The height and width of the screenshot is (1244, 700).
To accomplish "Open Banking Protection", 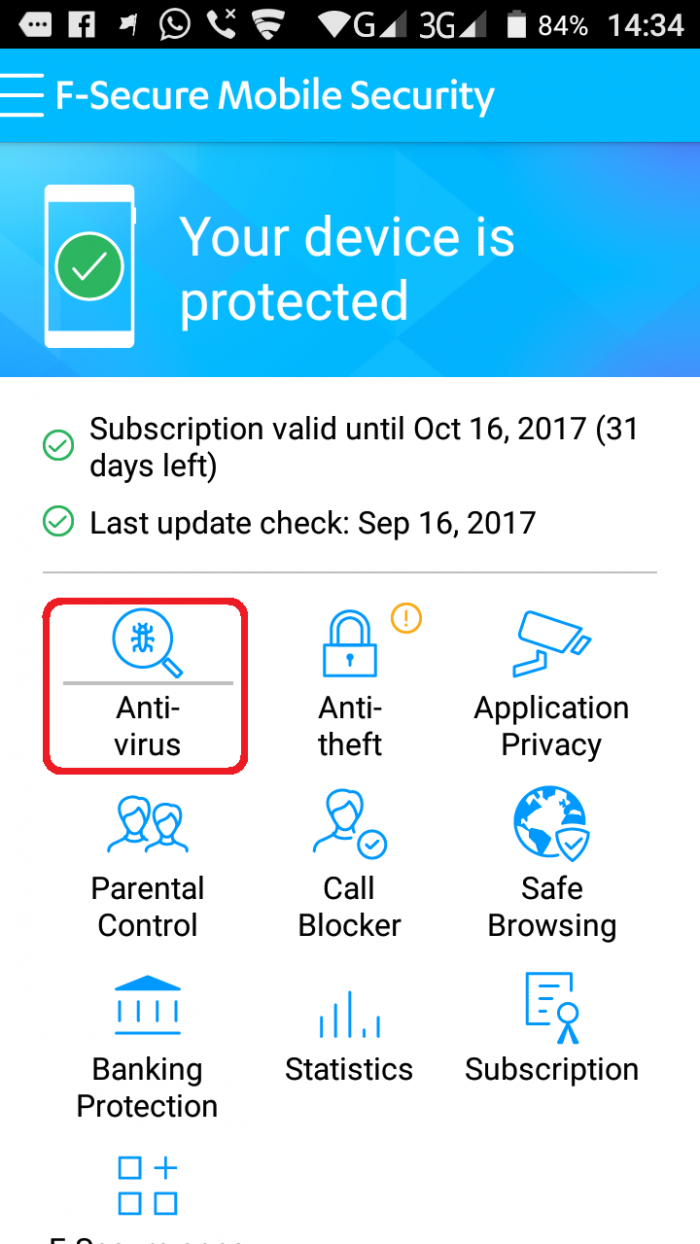I will coord(147,1045).
